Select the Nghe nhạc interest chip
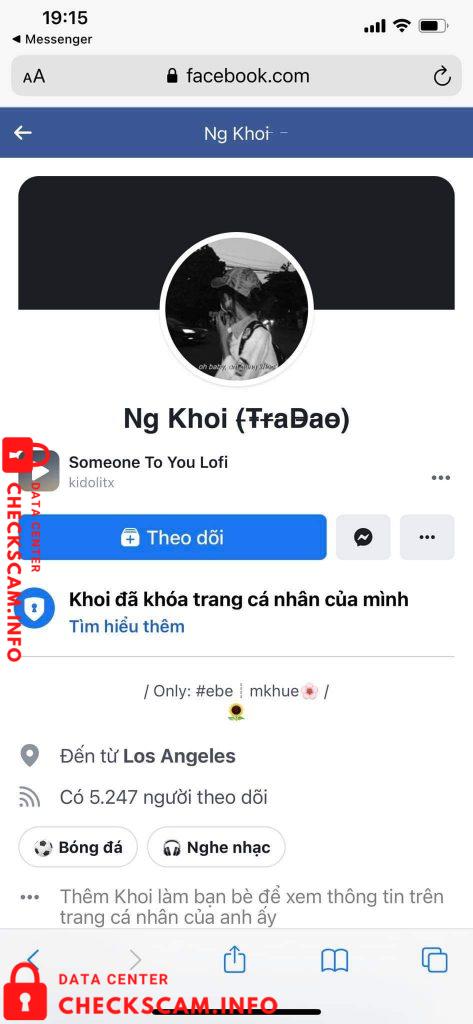Screen dimensions: 473x1024 pyautogui.click(x=216, y=848)
